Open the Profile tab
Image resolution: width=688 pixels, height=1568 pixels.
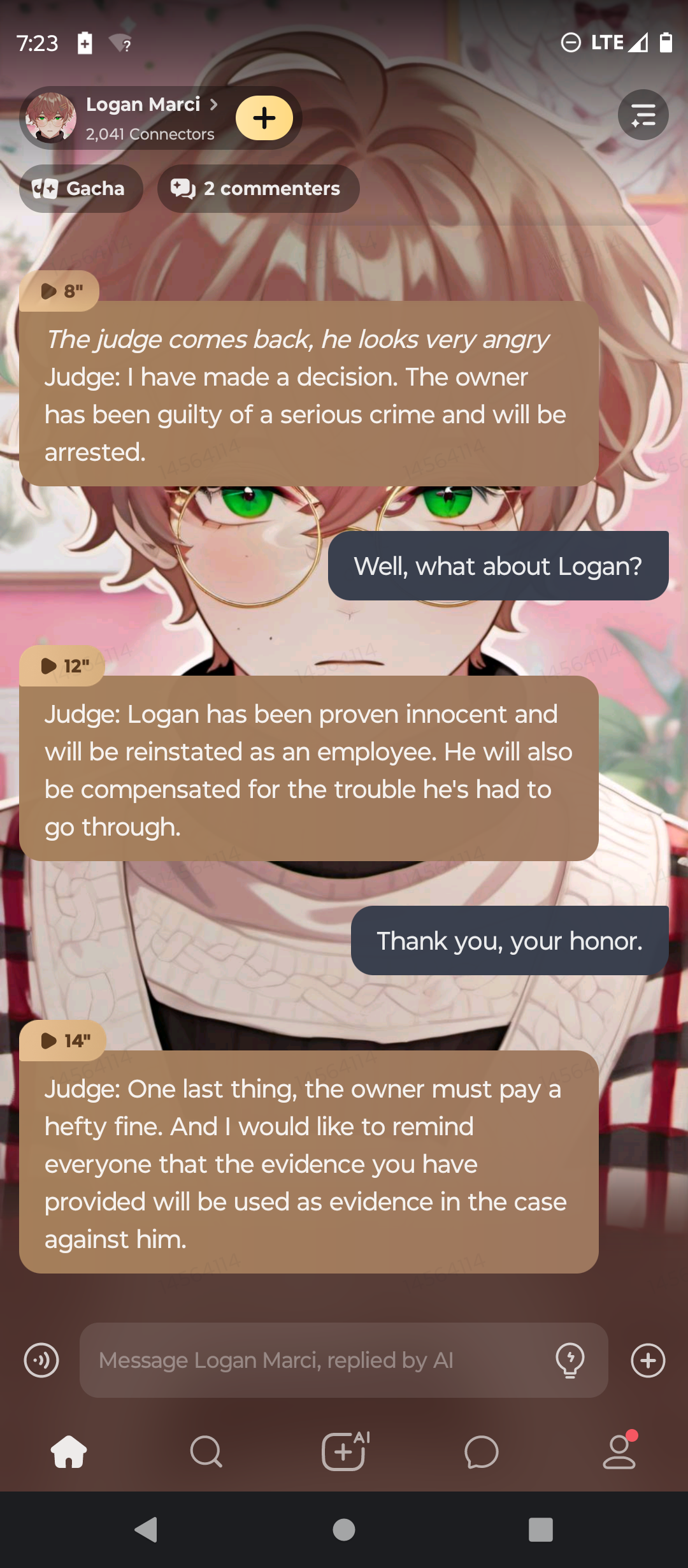(619, 1452)
